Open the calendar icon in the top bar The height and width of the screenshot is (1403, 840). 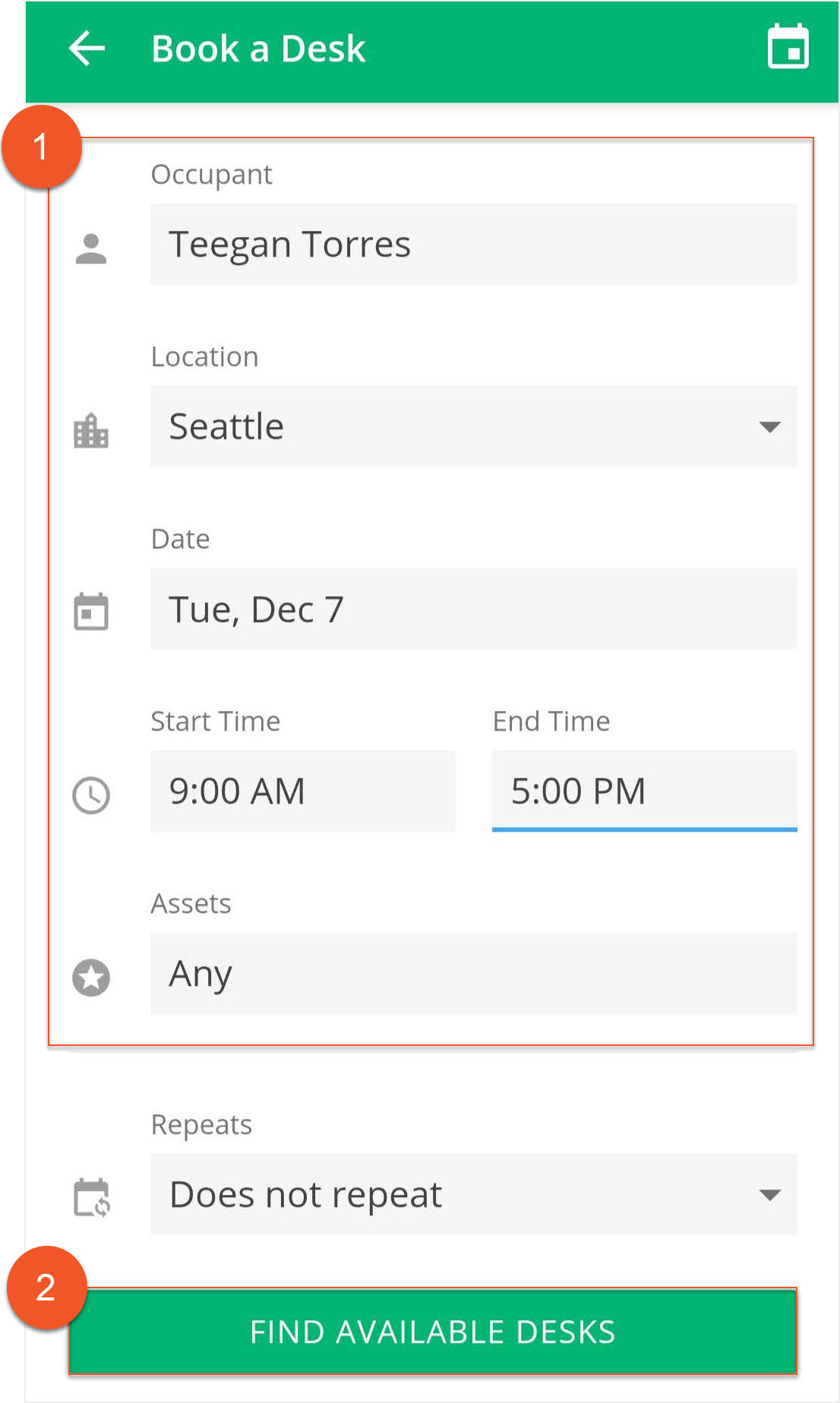pos(788,49)
